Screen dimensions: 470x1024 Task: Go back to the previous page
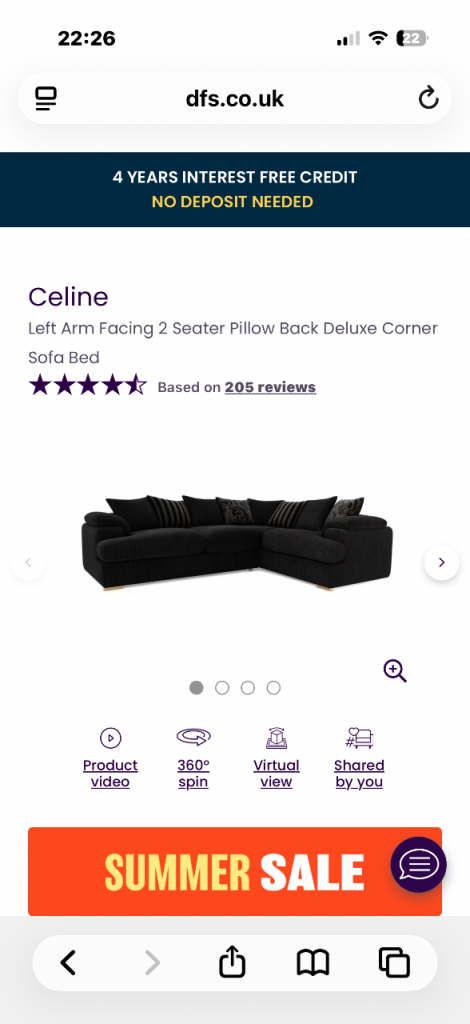click(x=68, y=963)
